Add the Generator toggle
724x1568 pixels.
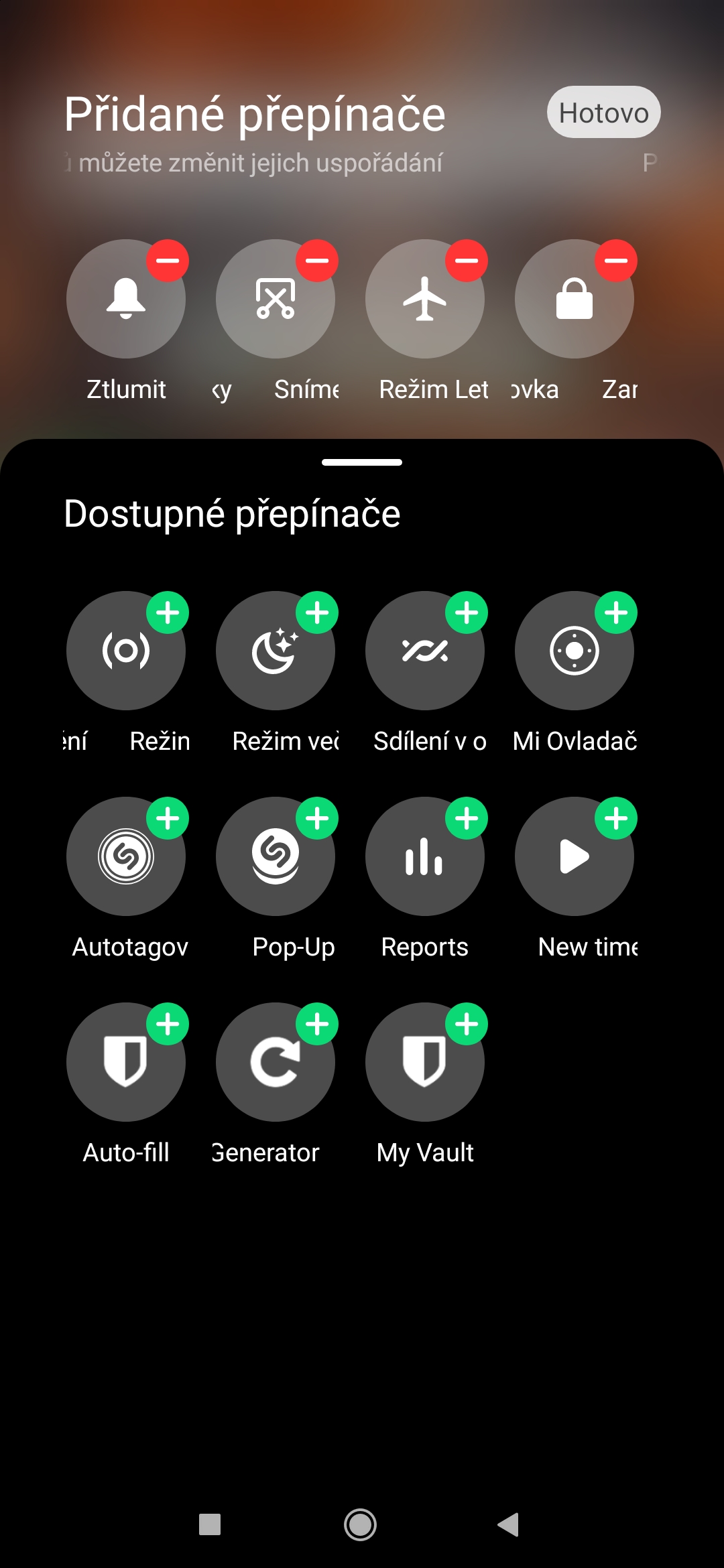(x=317, y=1024)
